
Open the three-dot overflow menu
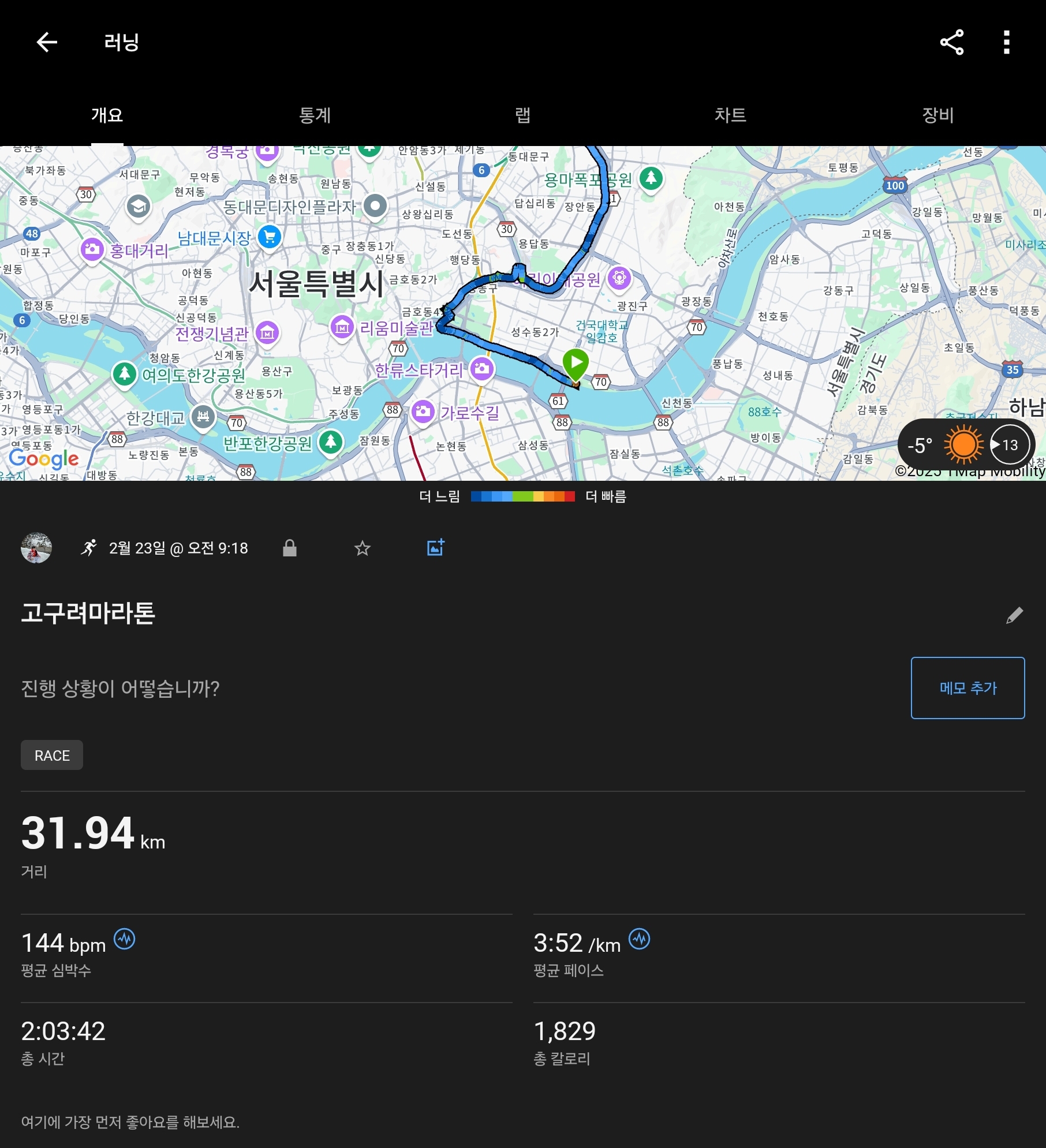coord(1006,42)
